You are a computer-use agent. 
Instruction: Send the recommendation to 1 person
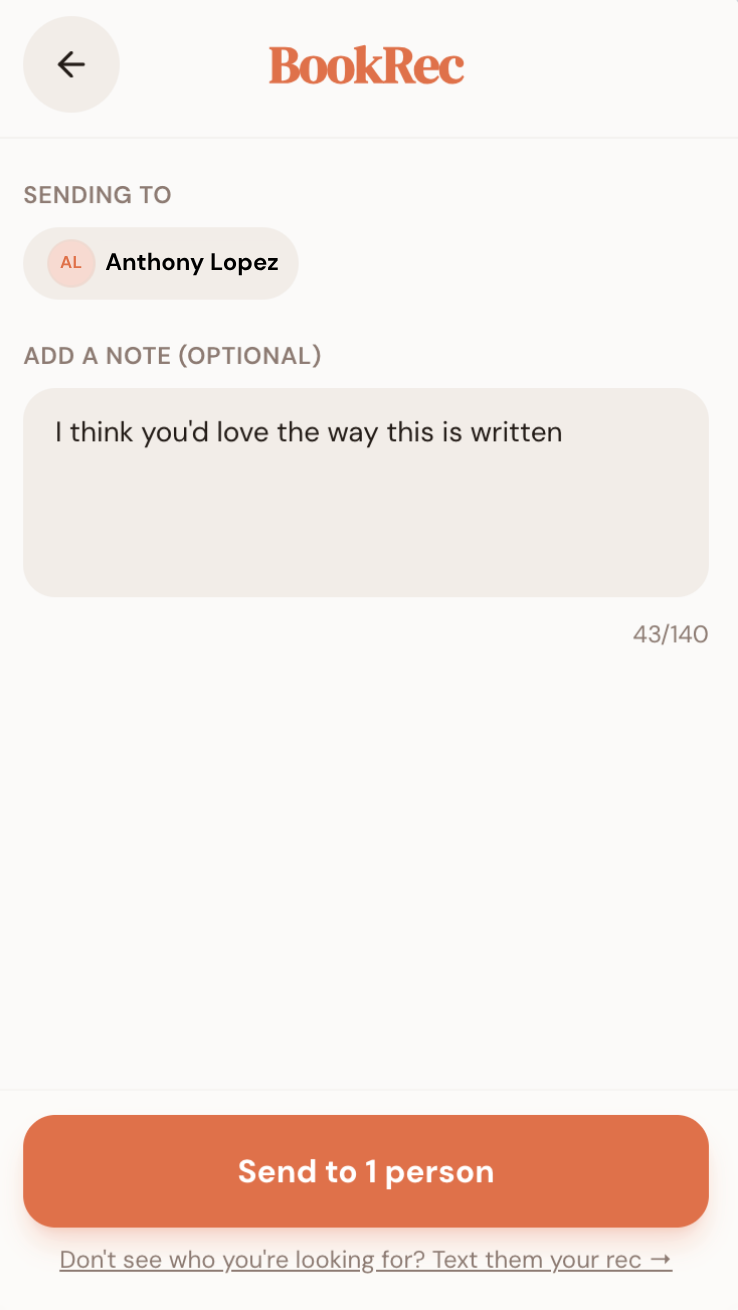[x=366, y=1171]
